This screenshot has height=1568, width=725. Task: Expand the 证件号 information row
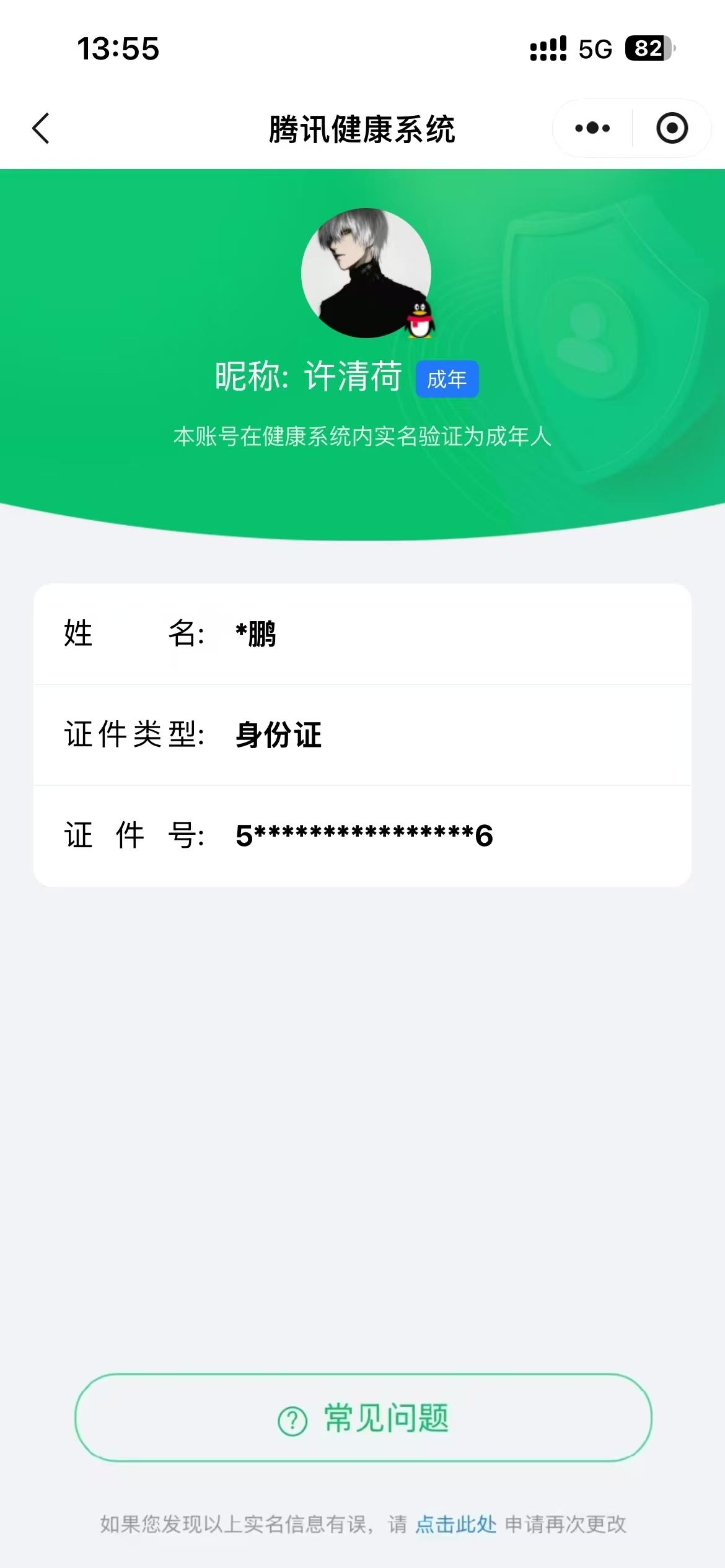point(362,836)
